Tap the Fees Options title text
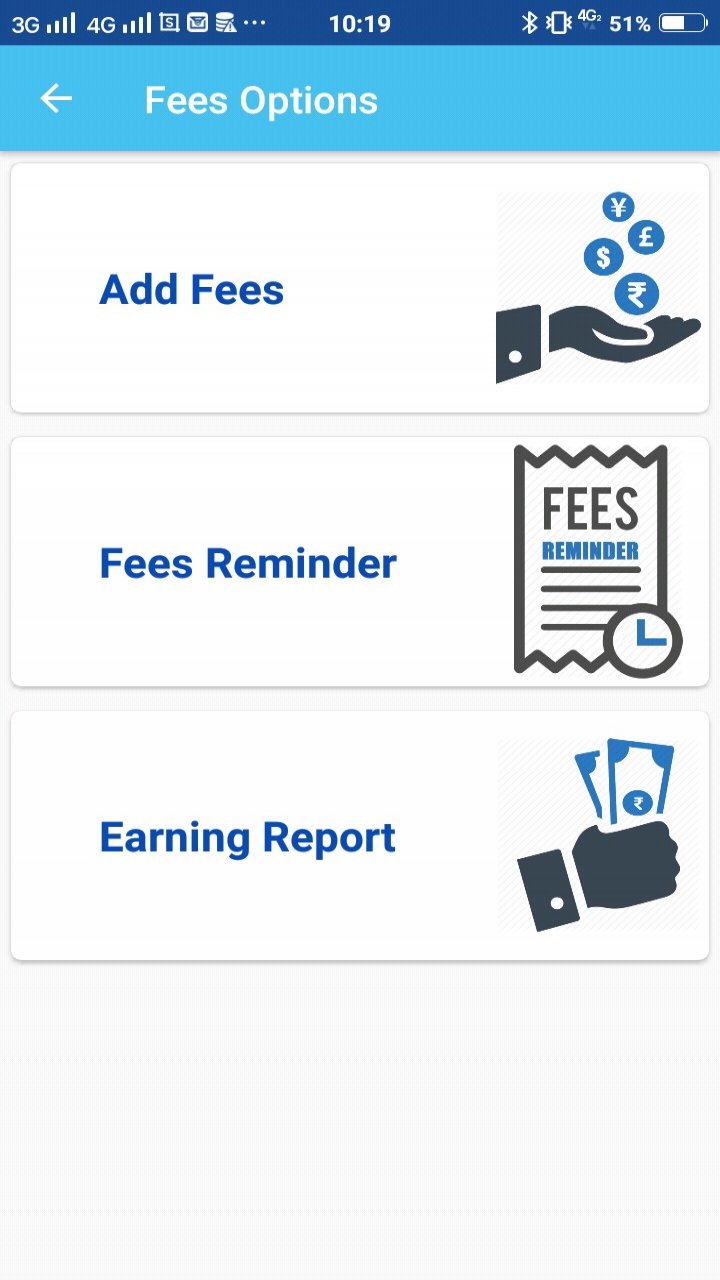Screen dimensions: 720x1280 [x=261, y=99]
